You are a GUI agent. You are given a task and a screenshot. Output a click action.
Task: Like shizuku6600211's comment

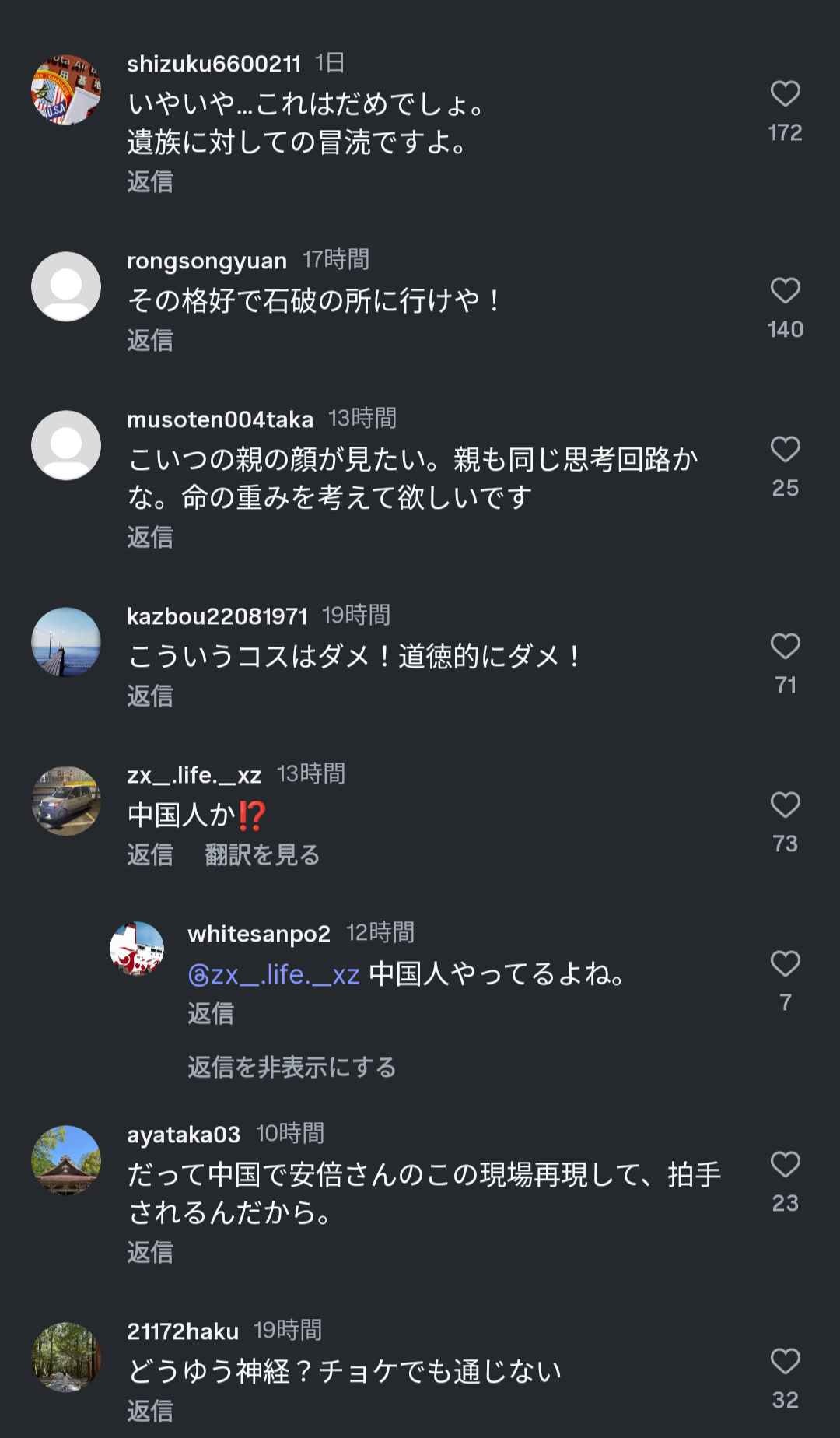(x=785, y=94)
